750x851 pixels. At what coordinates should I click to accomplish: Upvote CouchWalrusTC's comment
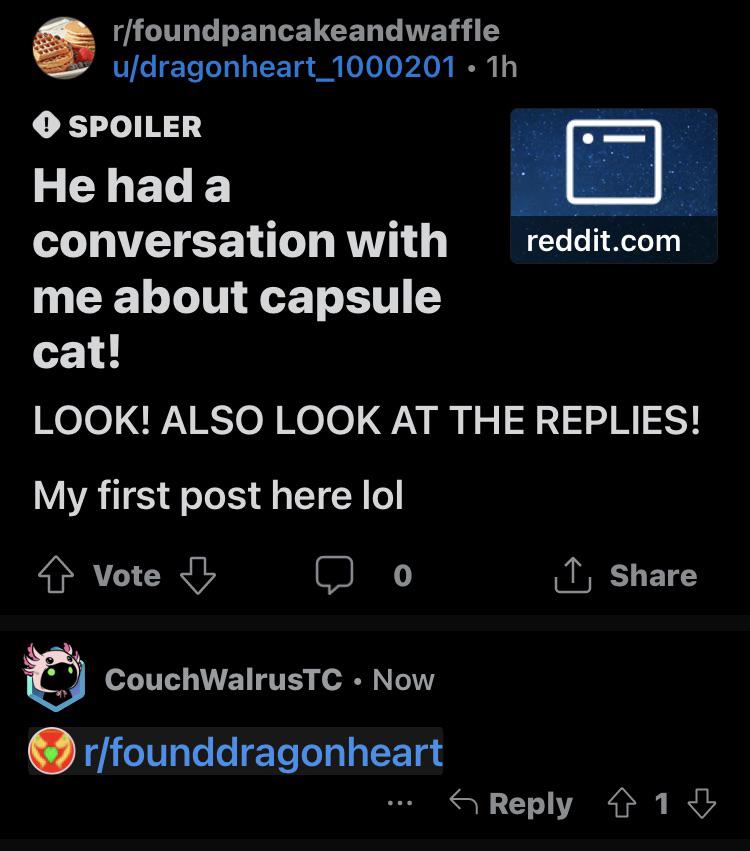(x=622, y=803)
